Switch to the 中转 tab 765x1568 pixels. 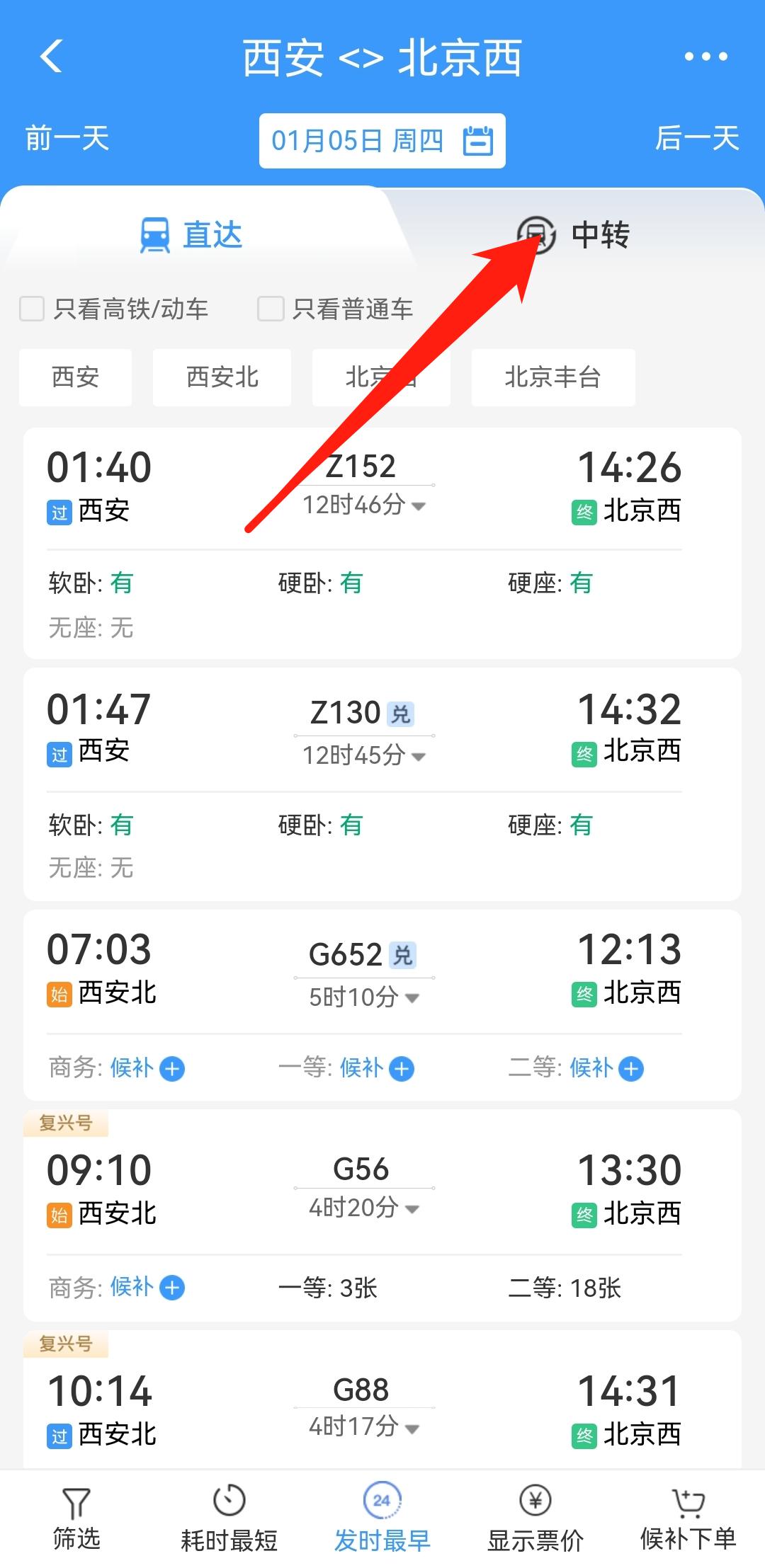click(599, 235)
